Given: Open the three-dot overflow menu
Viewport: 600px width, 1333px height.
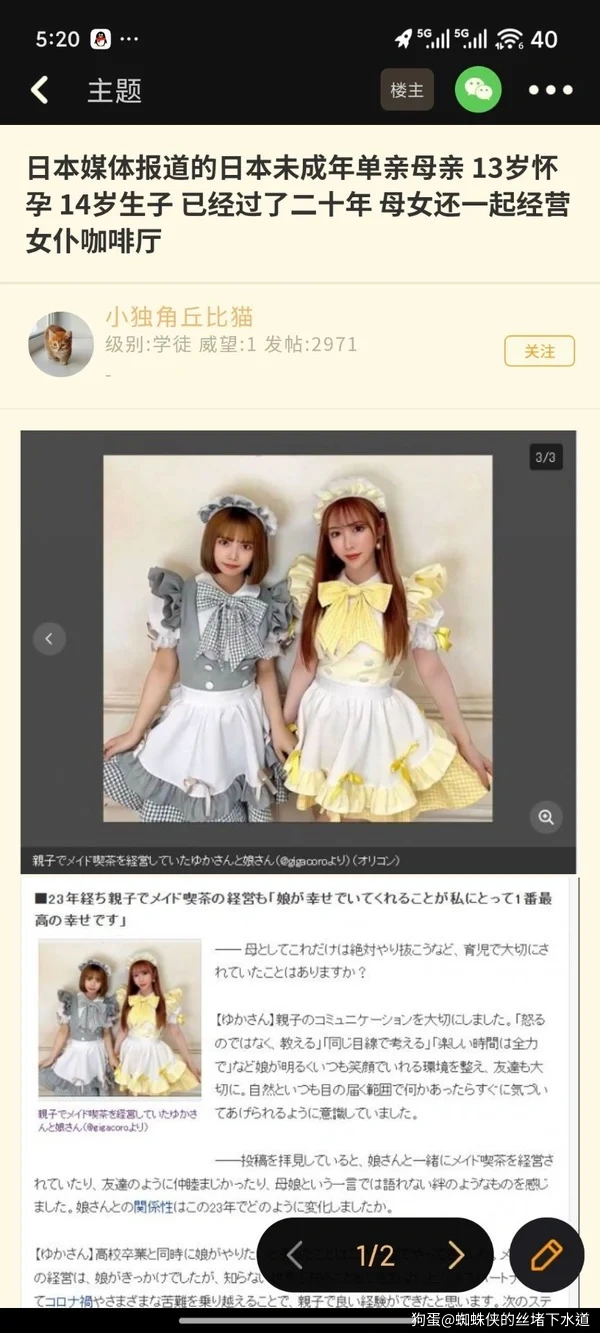Looking at the screenshot, I should 550,90.
